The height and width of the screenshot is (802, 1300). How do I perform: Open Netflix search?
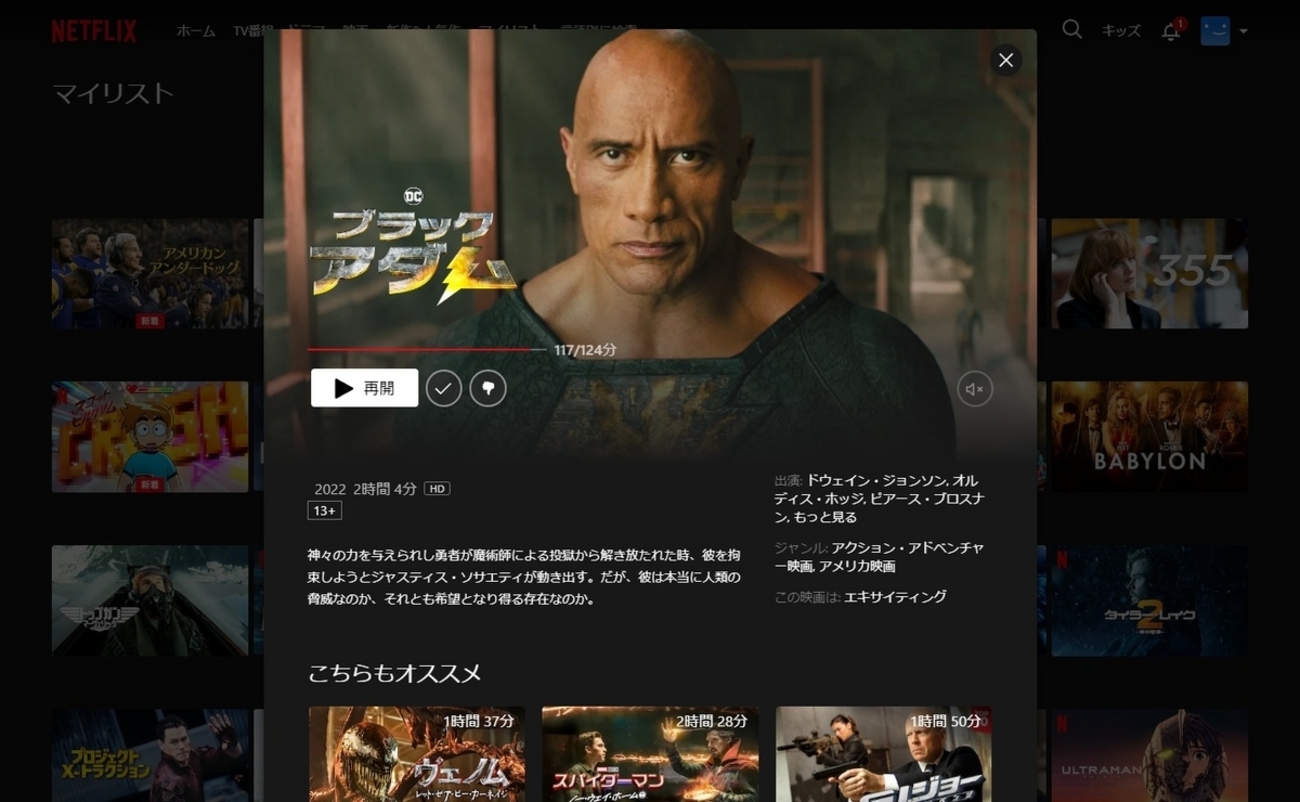pyautogui.click(x=1072, y=30)
